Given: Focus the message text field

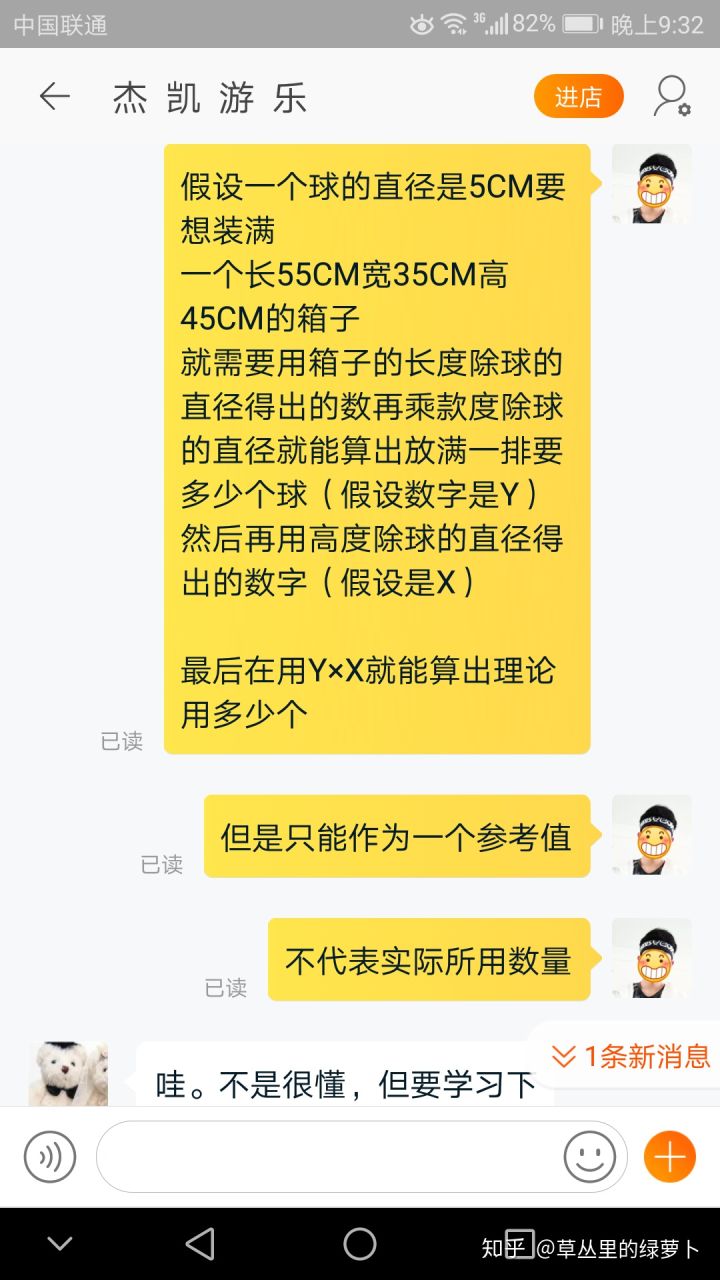Looking at the screenshot, I should (330, 1157).
